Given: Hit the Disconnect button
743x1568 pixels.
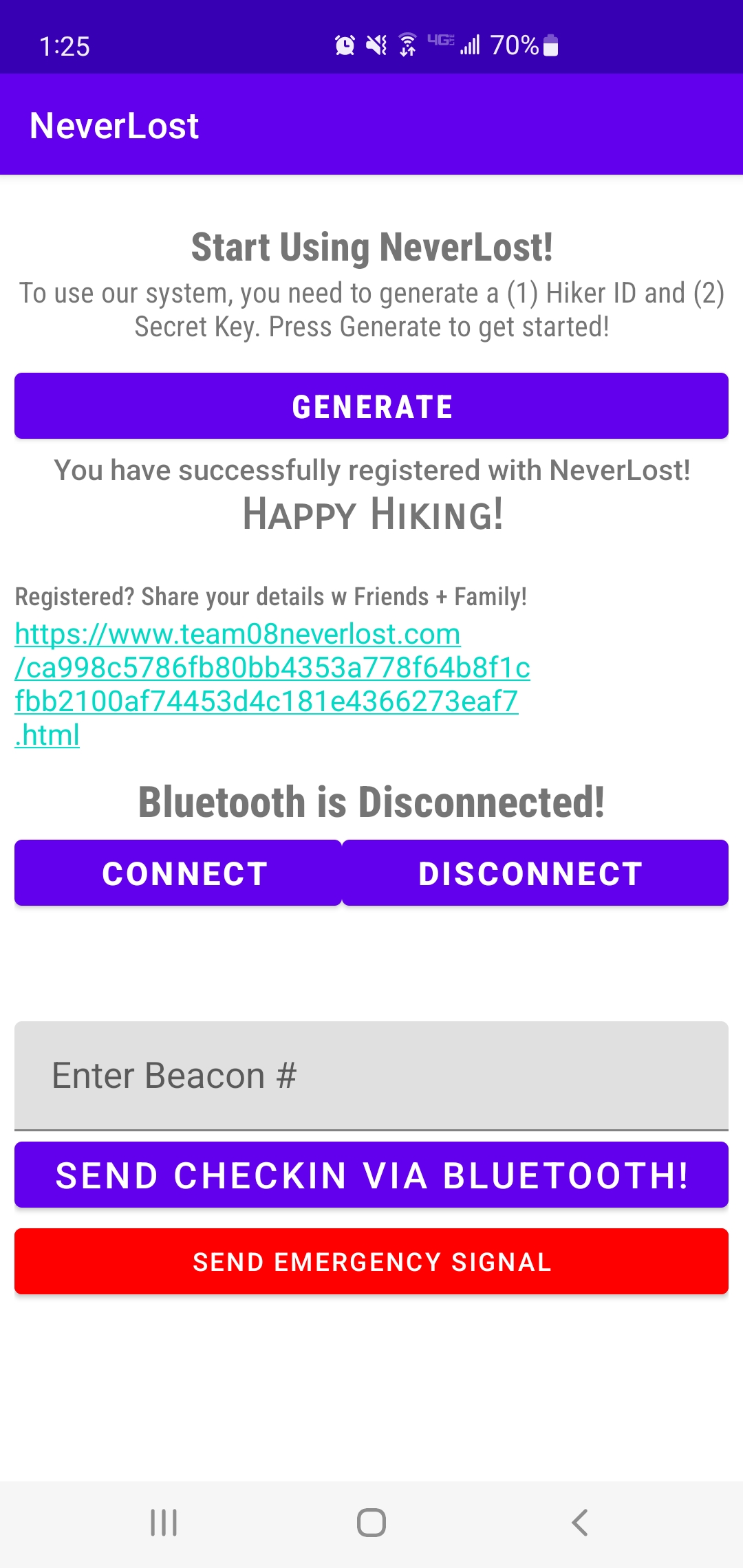Looking at the screenshot, I should pyautogui.click(x=535, y=873).
